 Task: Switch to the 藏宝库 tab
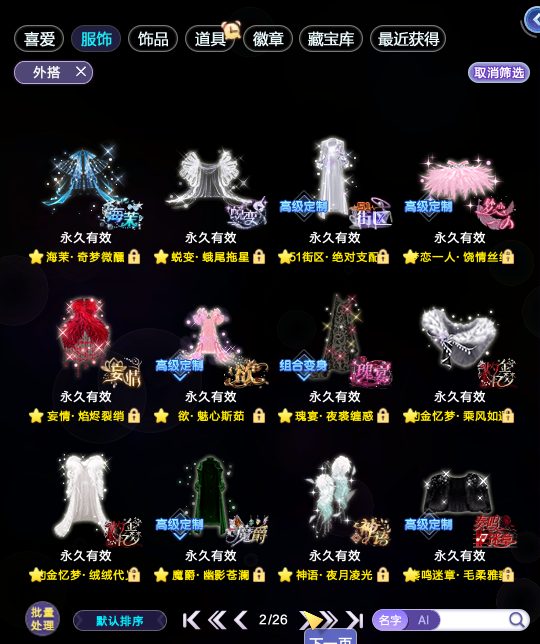tap(331, 39)
